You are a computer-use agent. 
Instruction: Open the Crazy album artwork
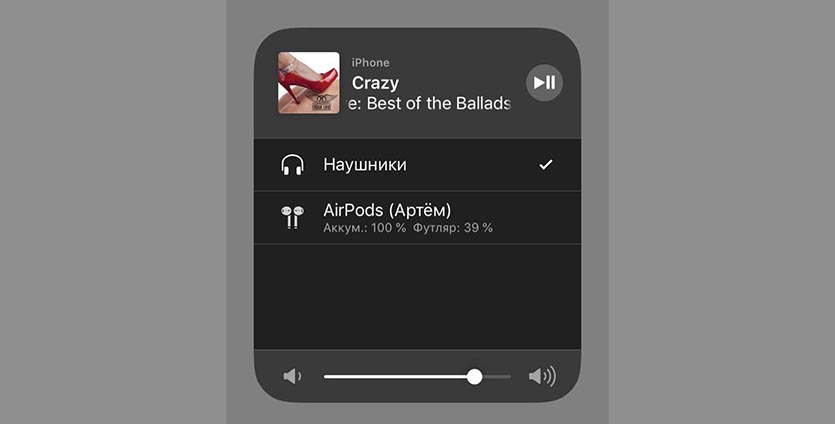point(308,82)
